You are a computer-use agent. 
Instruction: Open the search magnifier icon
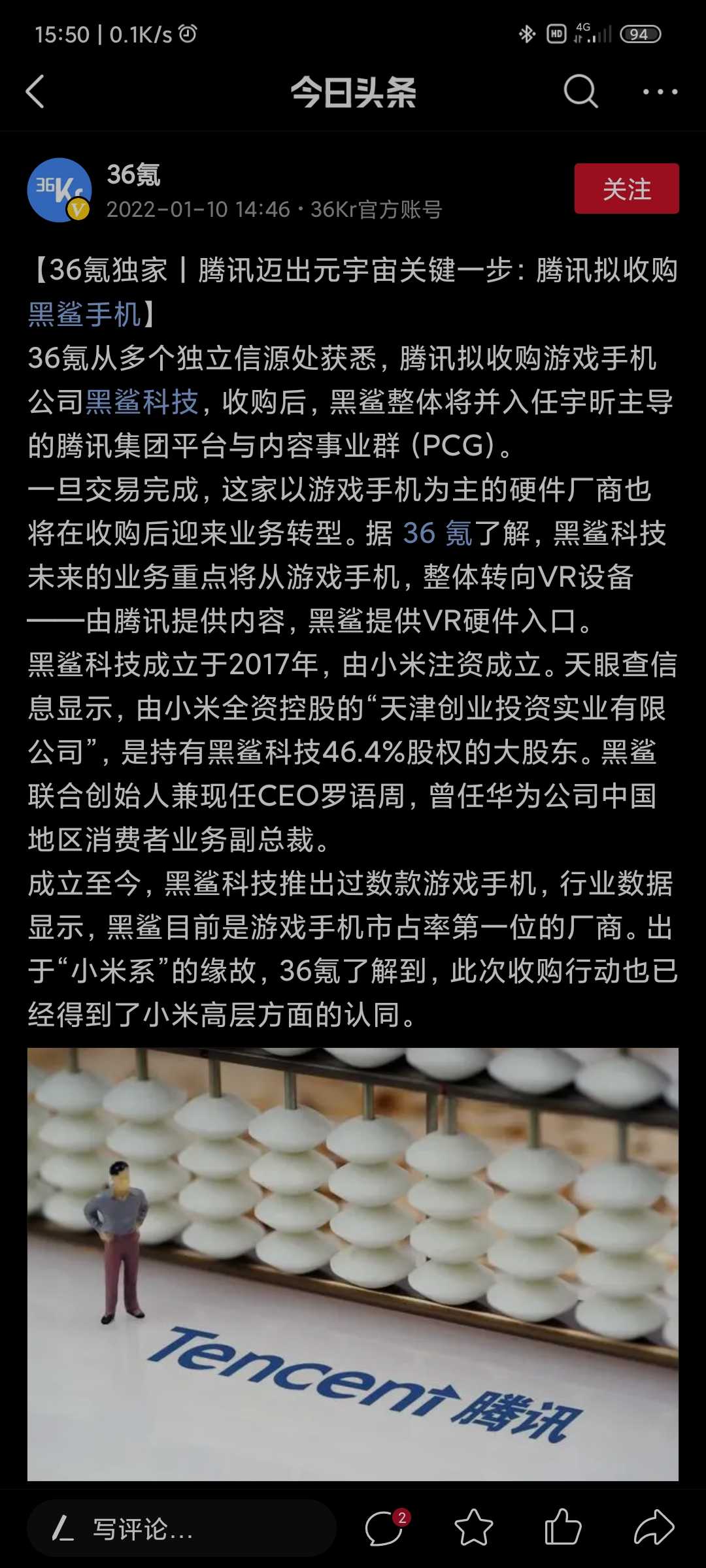[x=580, y=91]
